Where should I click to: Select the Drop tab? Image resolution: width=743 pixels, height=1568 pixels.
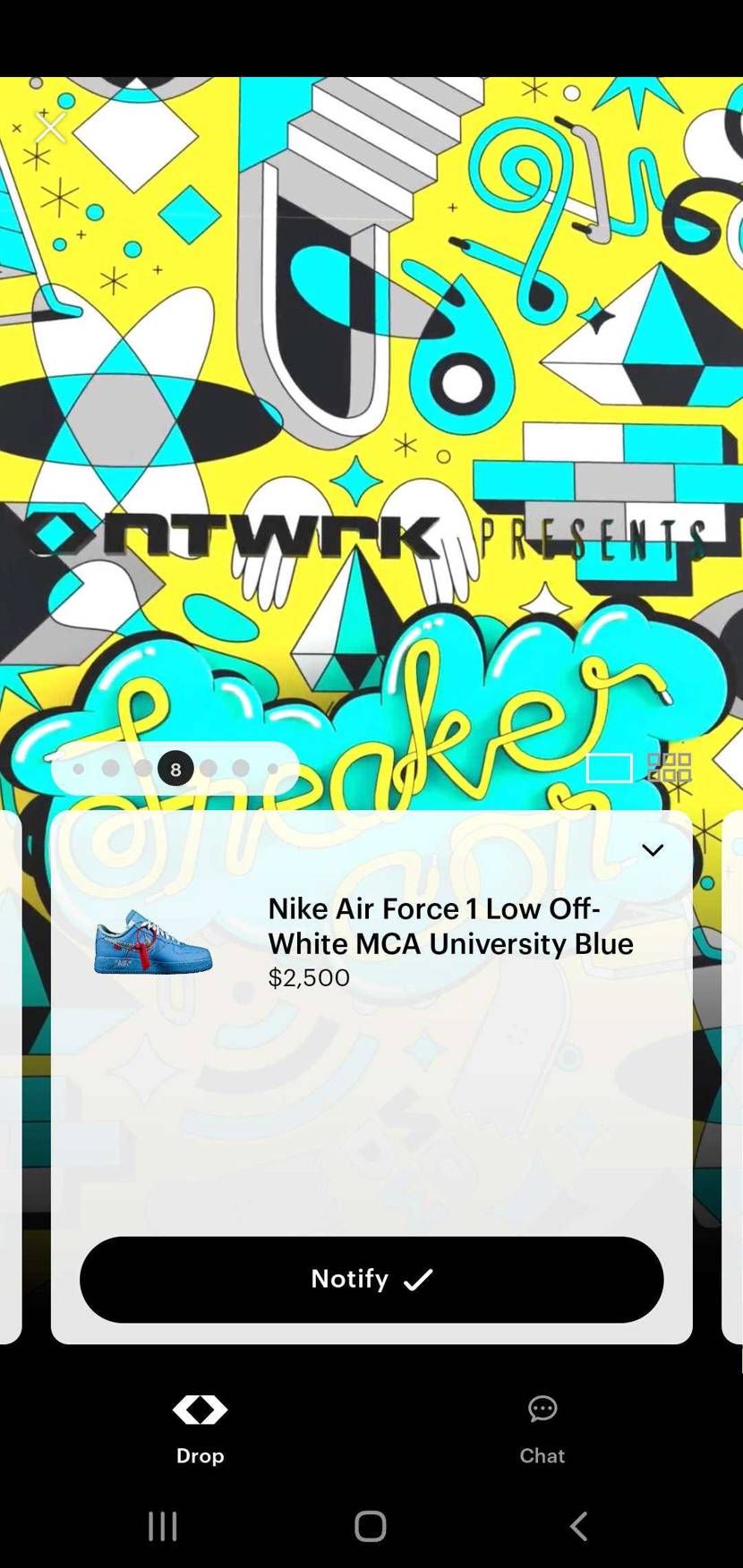pyautogui.click(x=200, y=1429)
